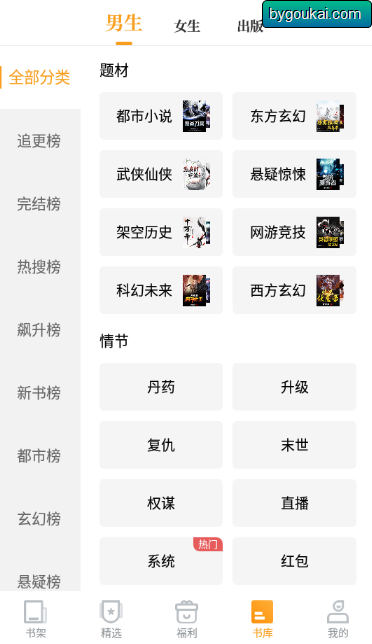
Task: Open the 网游竞技 category
Action: [294, 232]
